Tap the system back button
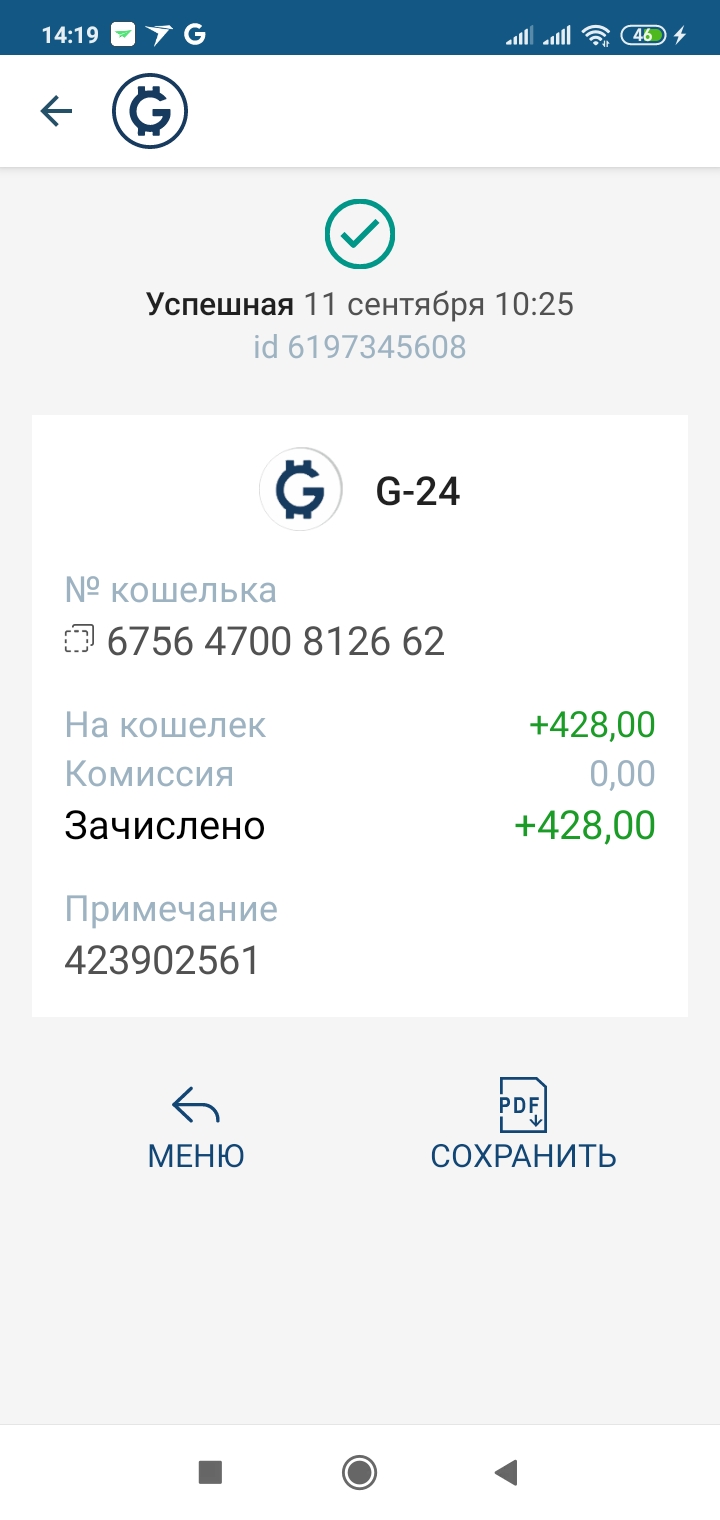720x1520 pixels. (506, 1472)
